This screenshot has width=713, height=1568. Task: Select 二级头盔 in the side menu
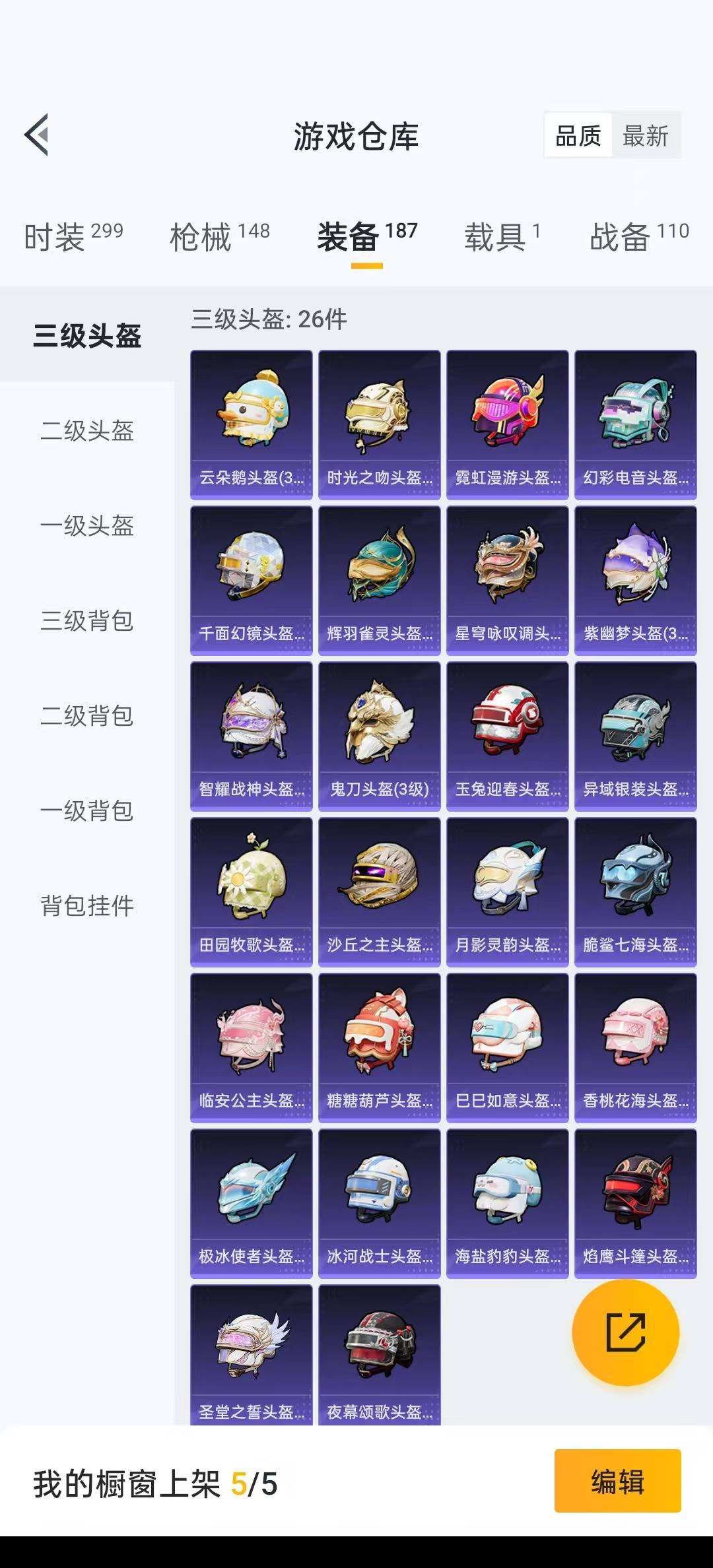click(87, 431)
